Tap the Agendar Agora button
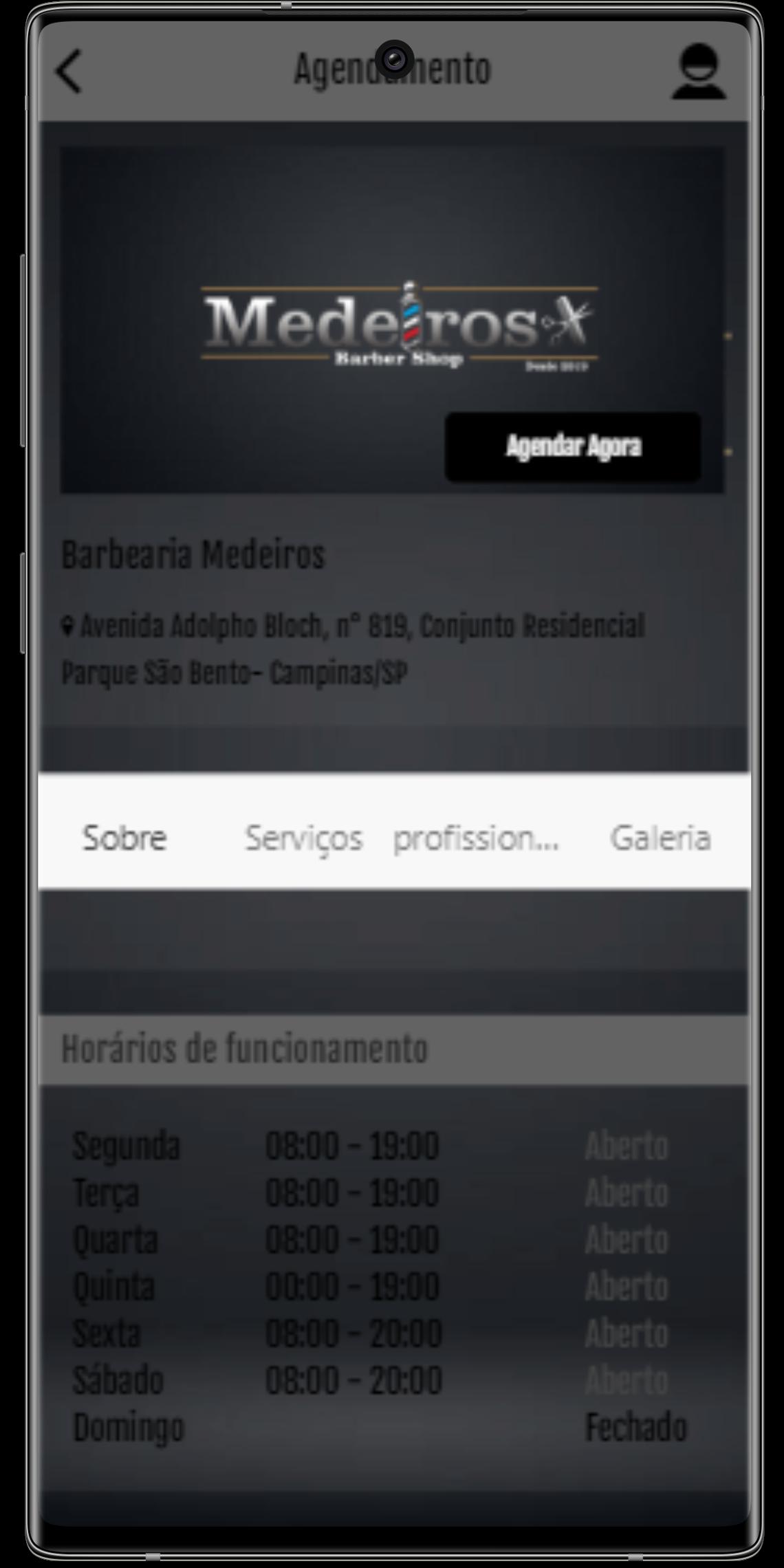 click(573, 447)
